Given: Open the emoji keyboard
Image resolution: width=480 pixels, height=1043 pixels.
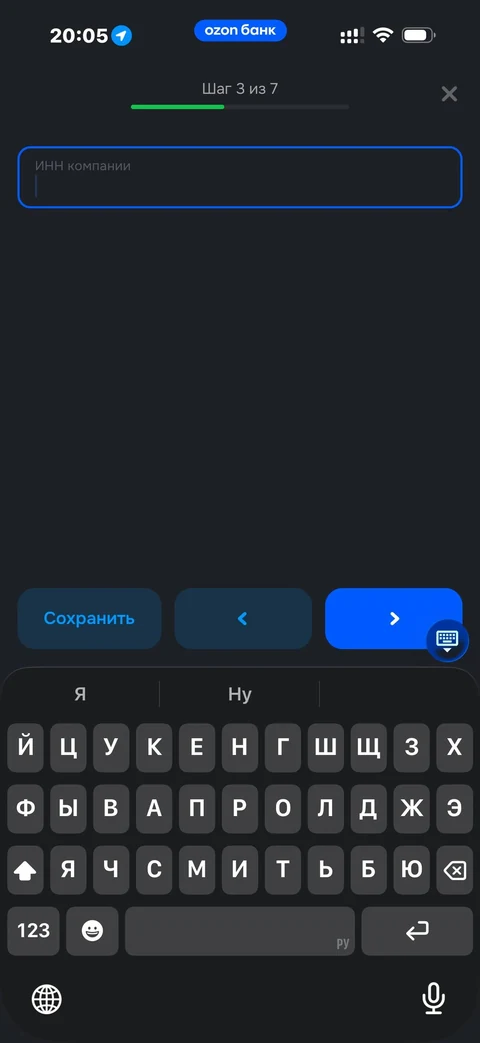Looking at the screenshot, I should (92, 931).
